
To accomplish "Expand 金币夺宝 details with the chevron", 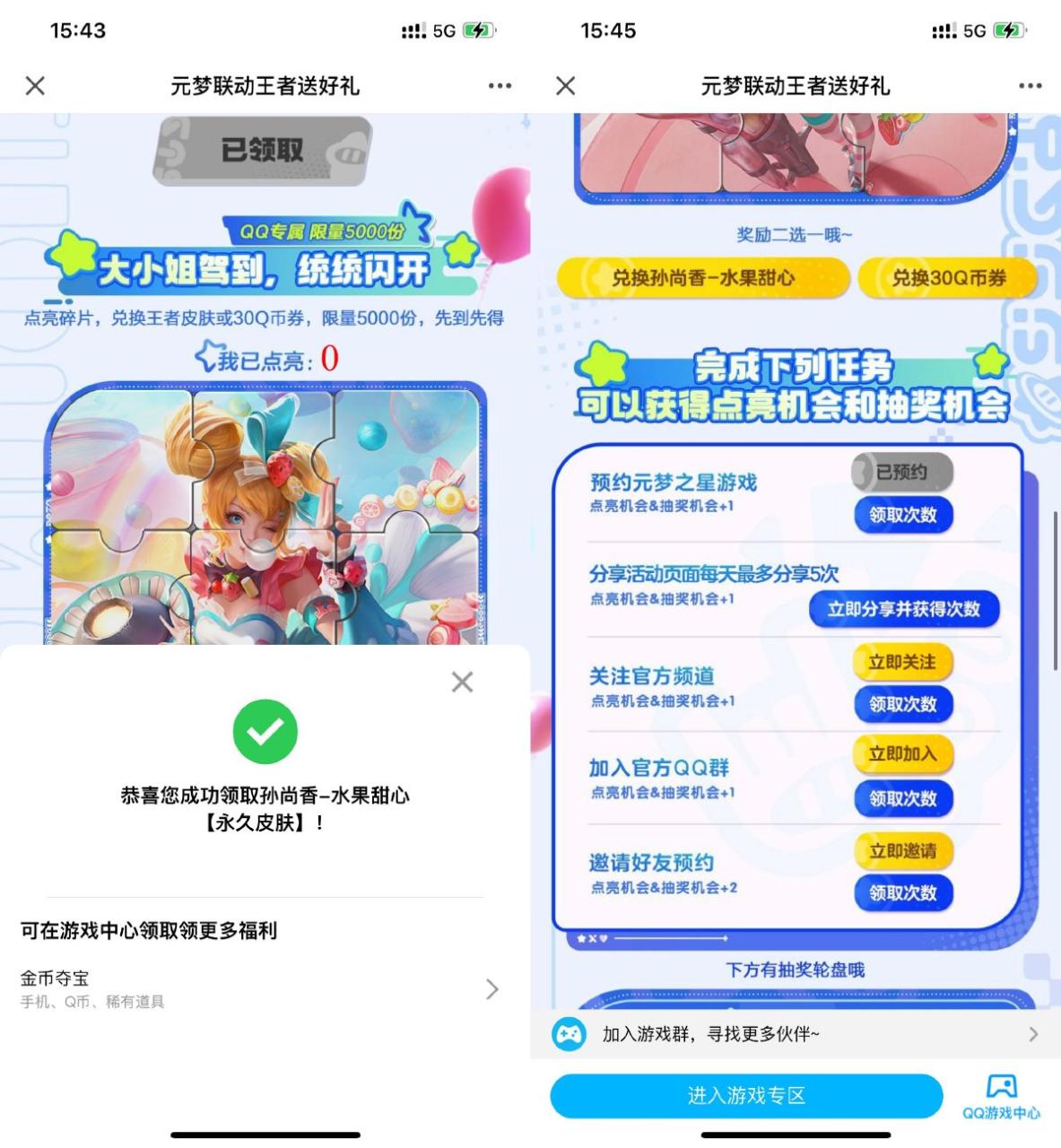I will click(491, 989).
